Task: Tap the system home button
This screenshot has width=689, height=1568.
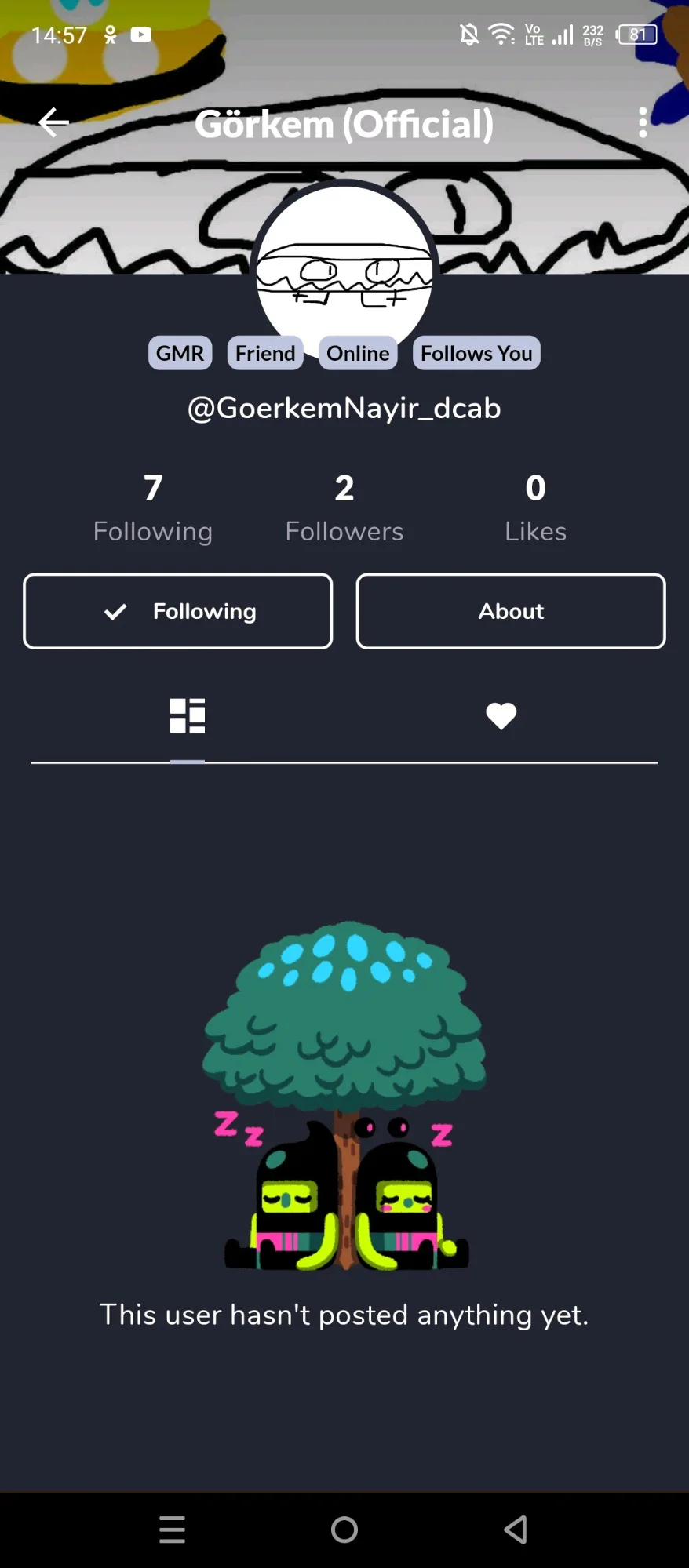Action: click(344, 1529)
